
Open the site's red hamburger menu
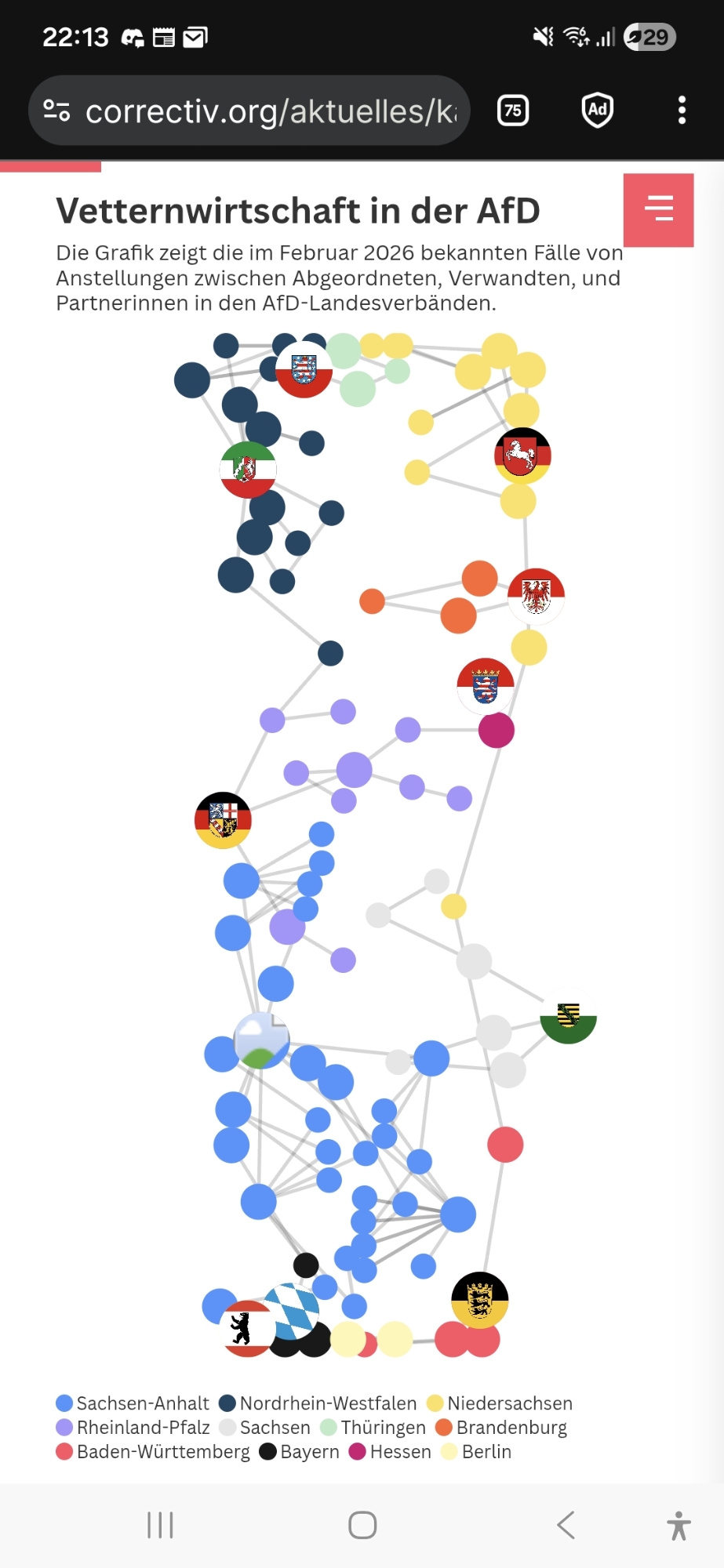point(658,209)
